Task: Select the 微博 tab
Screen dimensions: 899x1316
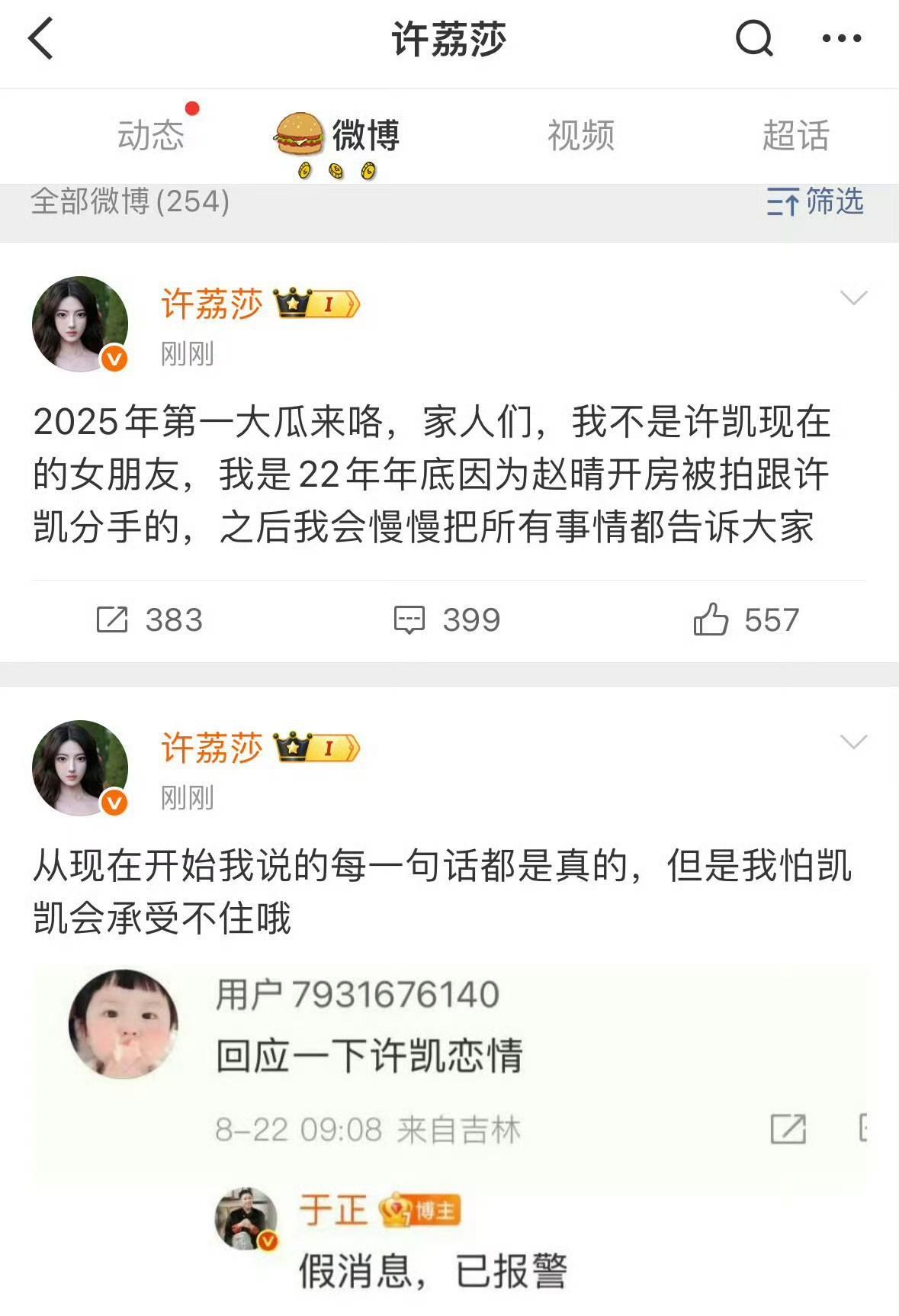Action: (364, 136)
